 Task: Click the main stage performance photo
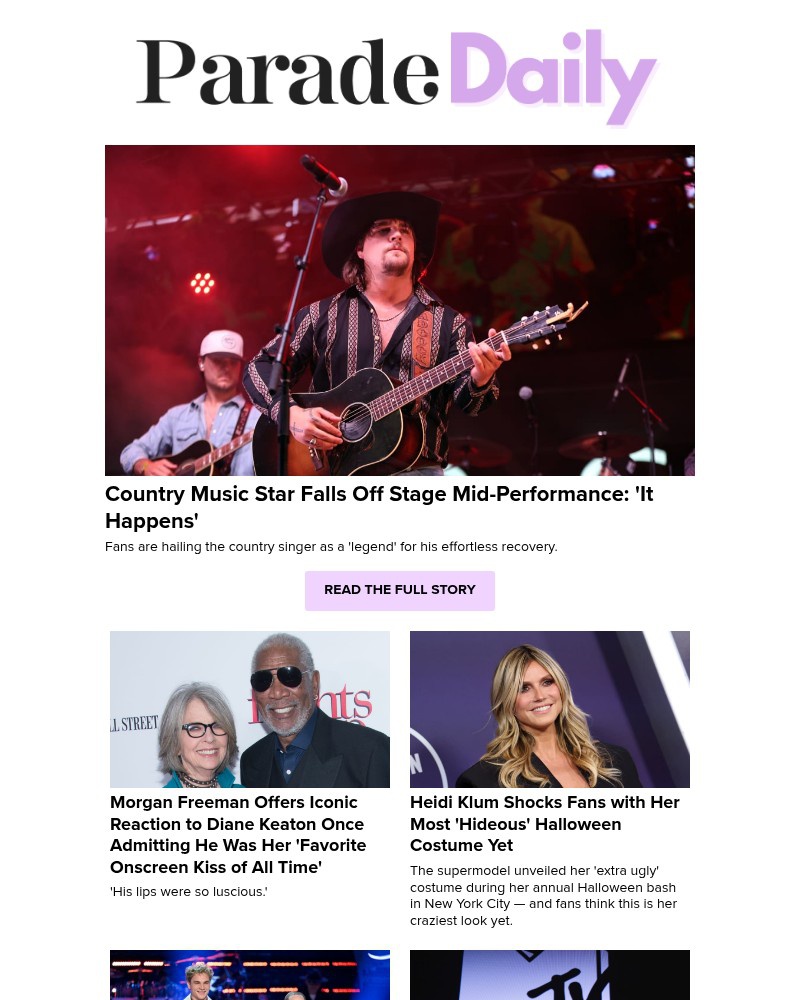pos(400,310)
